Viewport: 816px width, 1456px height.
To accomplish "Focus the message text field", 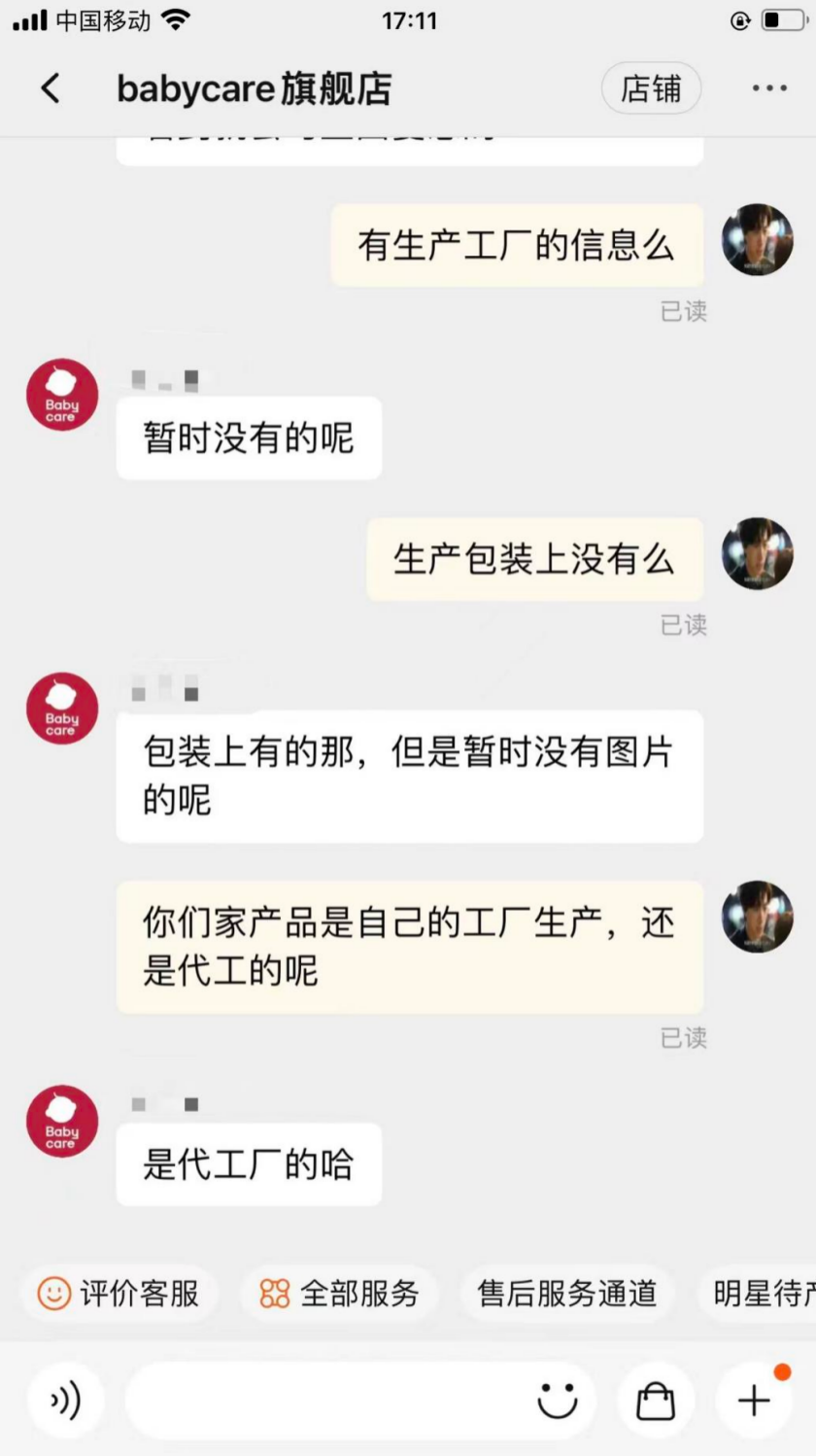I will point(325,1400).
